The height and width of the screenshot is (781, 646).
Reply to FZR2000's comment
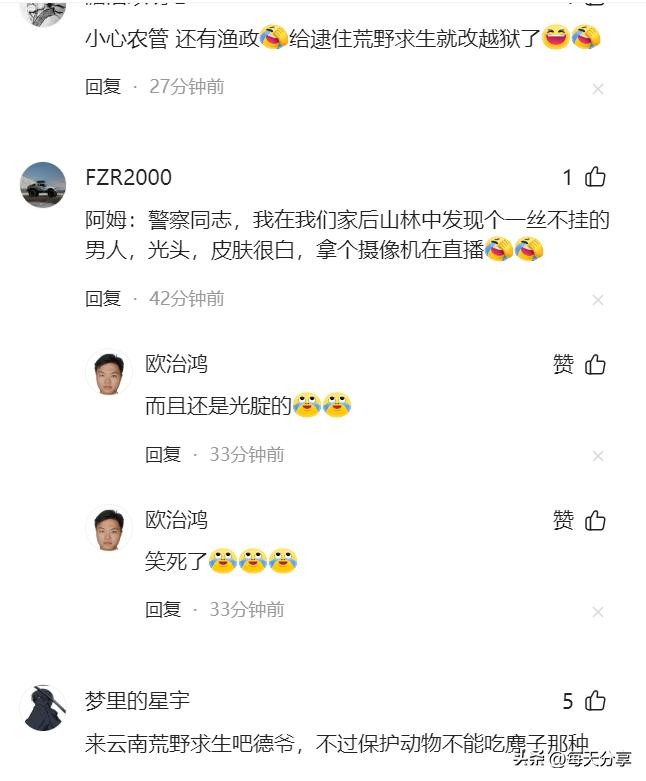point(103,298)
